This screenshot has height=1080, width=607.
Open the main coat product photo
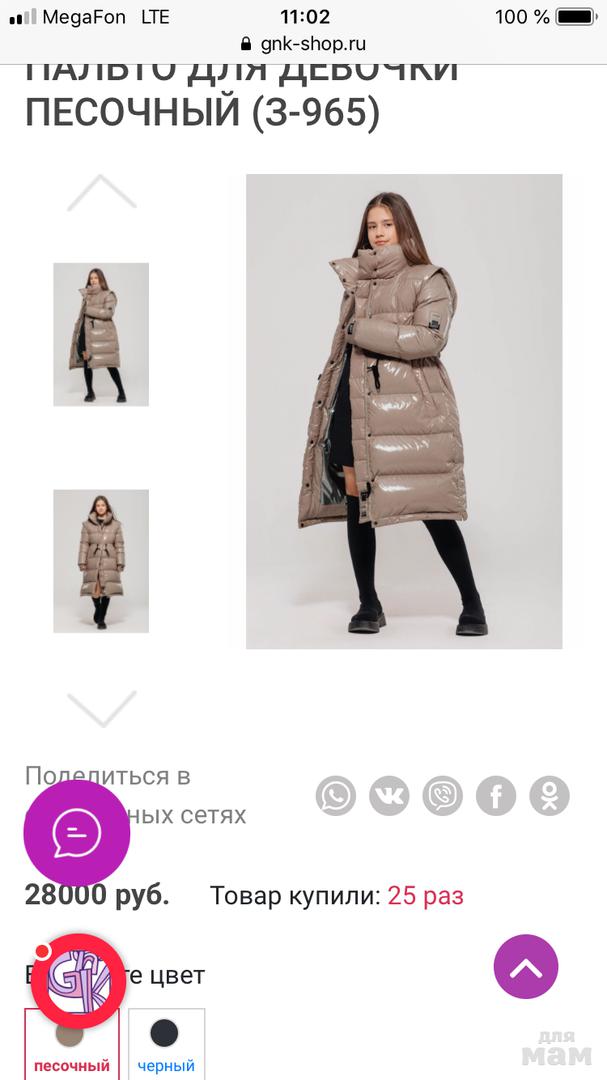404,411
